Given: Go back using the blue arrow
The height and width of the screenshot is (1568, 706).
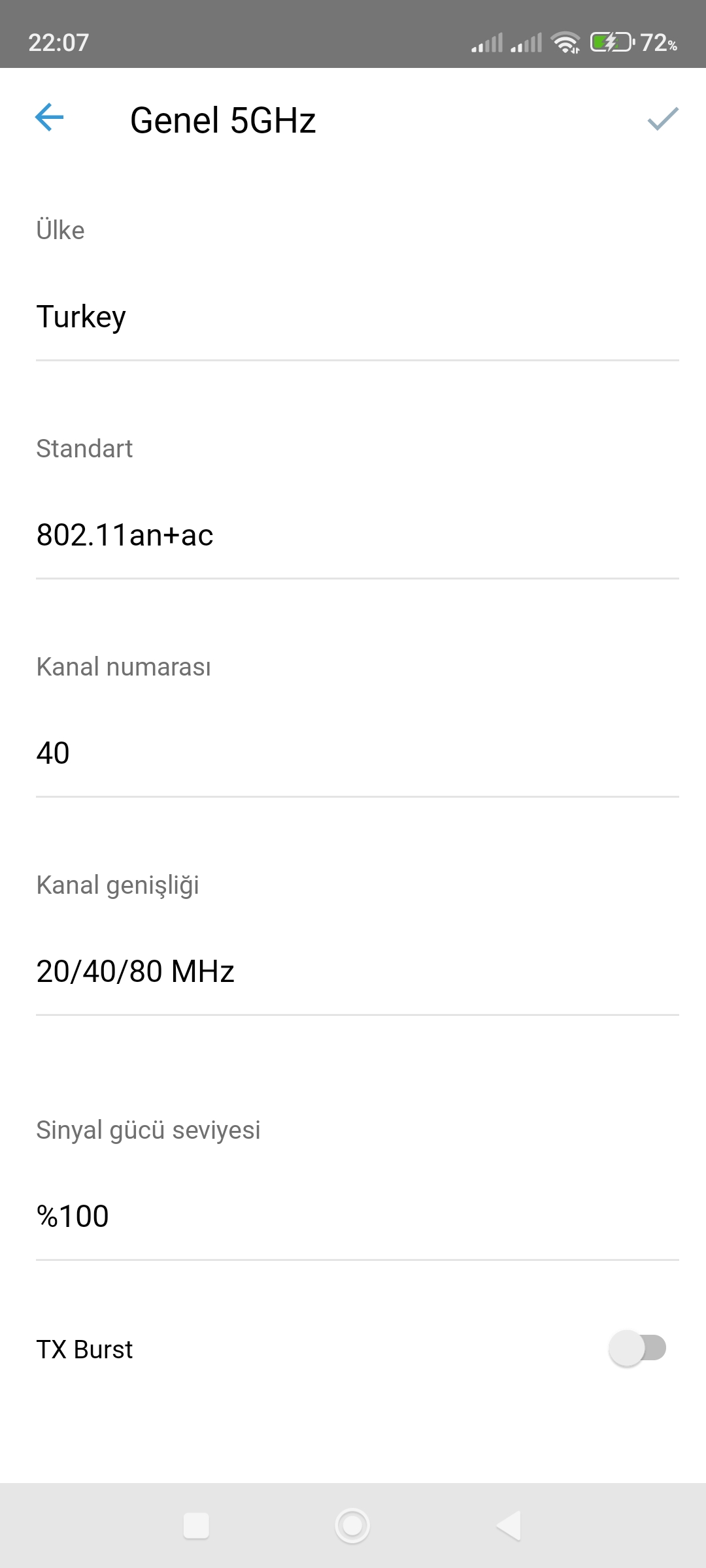Looking at the screenshot, I should point(49,118).
